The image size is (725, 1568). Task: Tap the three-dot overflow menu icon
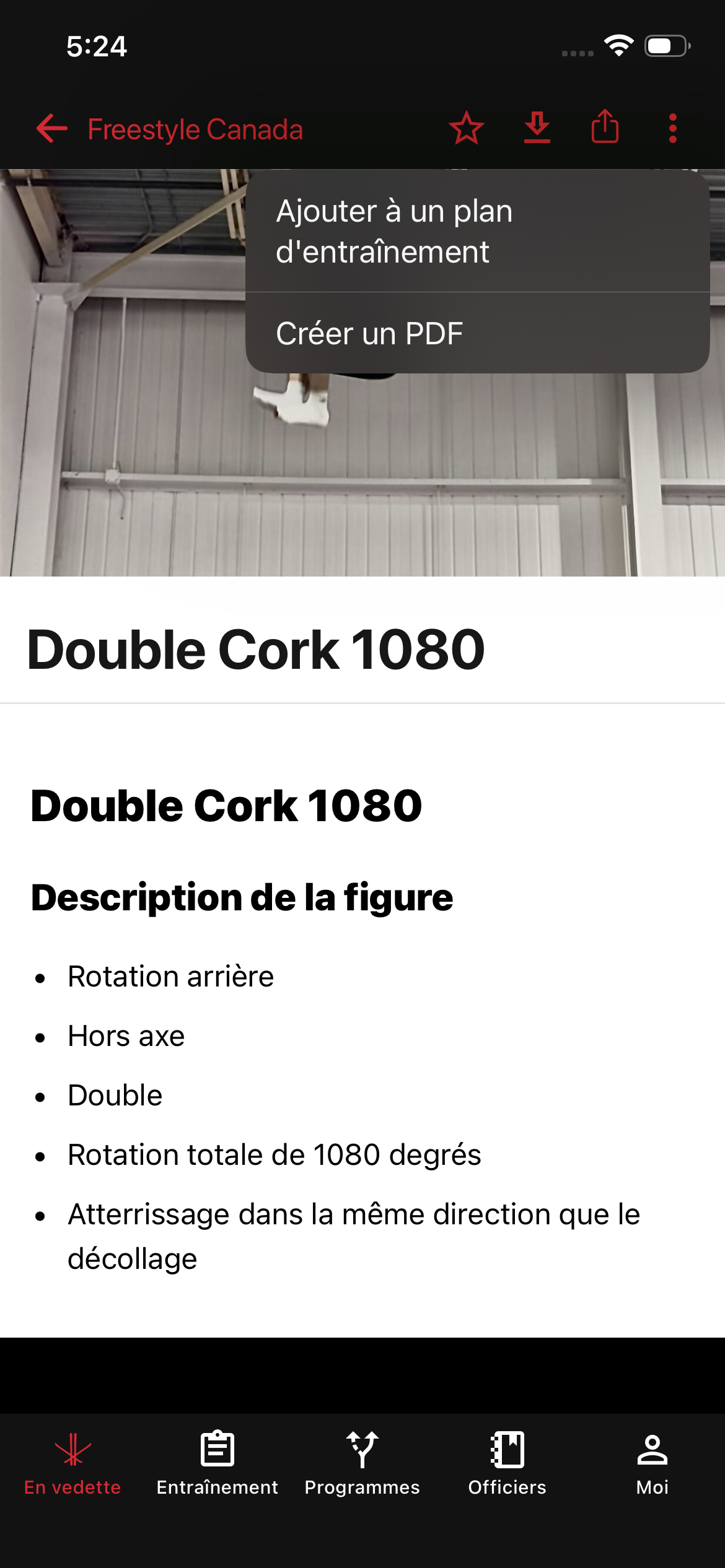[672, 129]
